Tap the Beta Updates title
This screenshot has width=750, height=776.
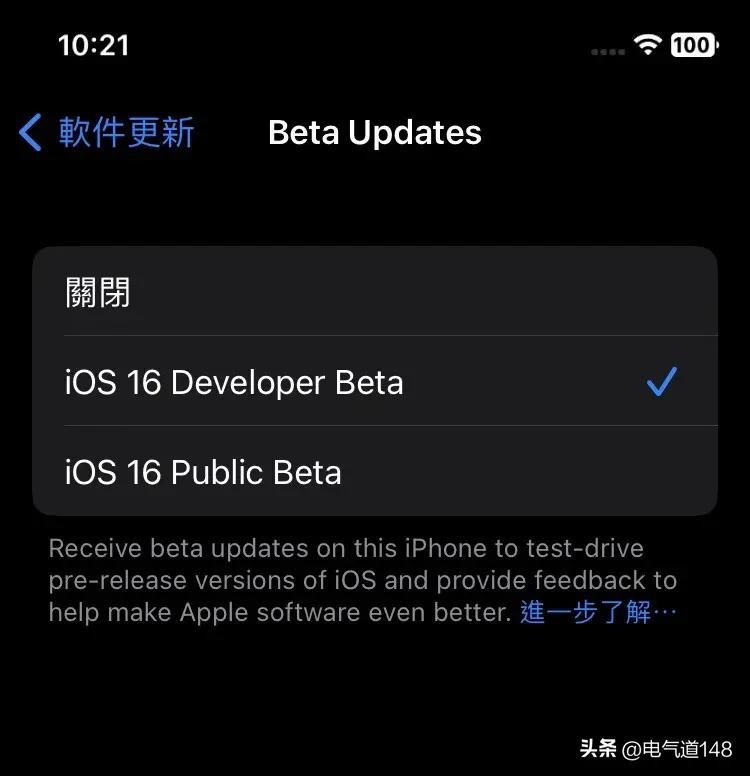(x=373, y=132)
